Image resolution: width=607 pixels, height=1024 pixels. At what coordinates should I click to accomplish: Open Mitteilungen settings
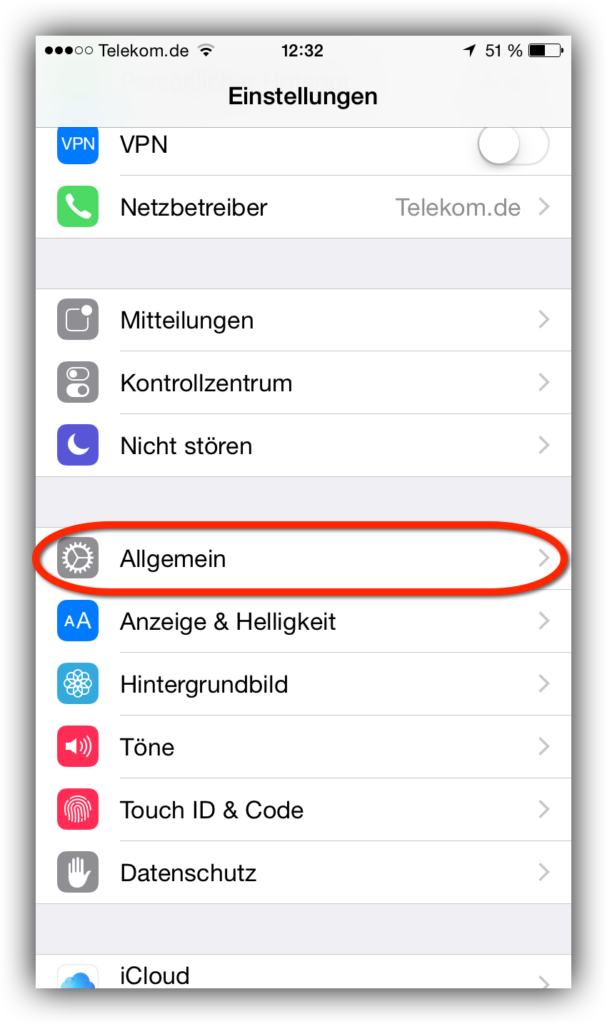click(x=303, y=320)
